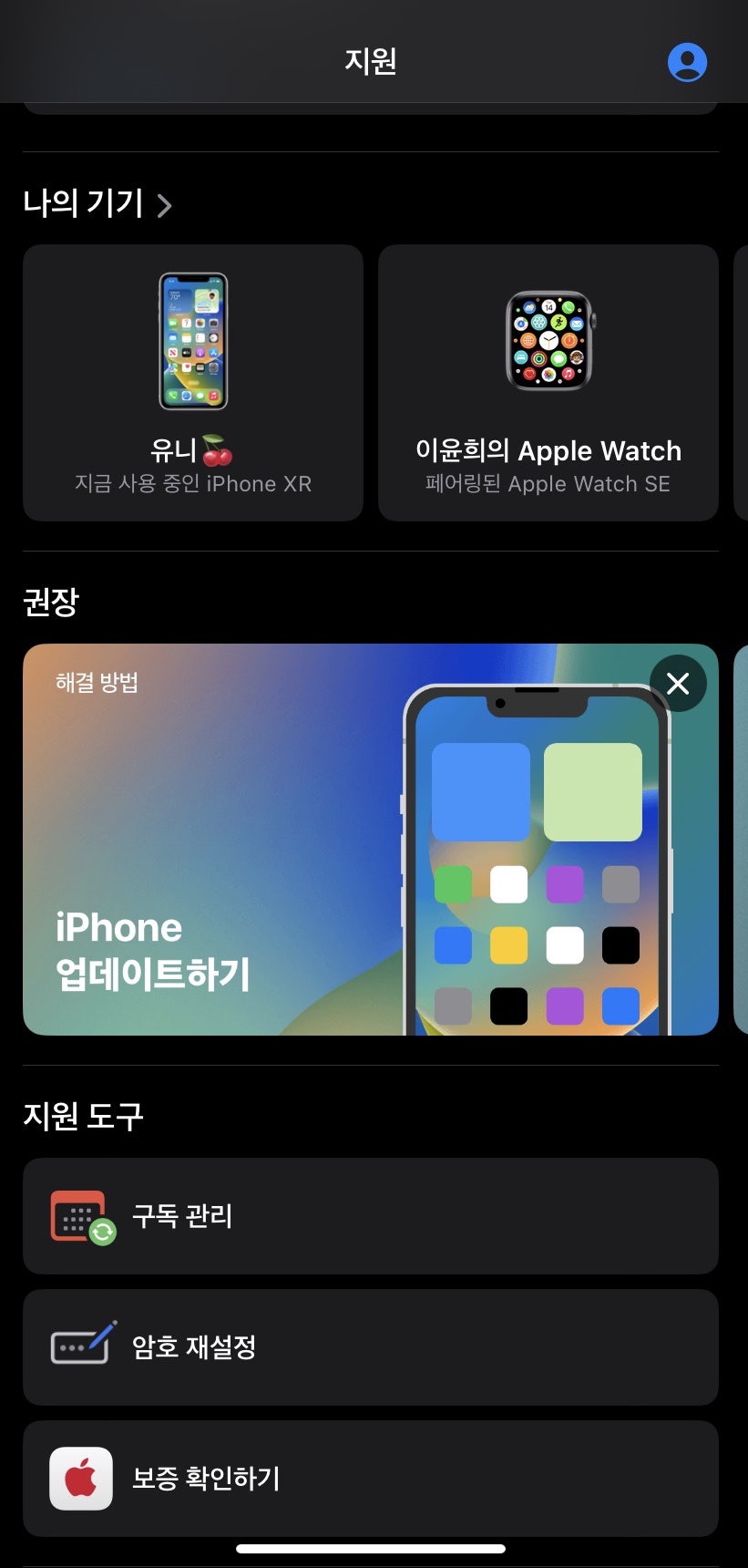Dismiss the iPhone 업데이트하기 card

pyautogui.click(x=678, y=684)
